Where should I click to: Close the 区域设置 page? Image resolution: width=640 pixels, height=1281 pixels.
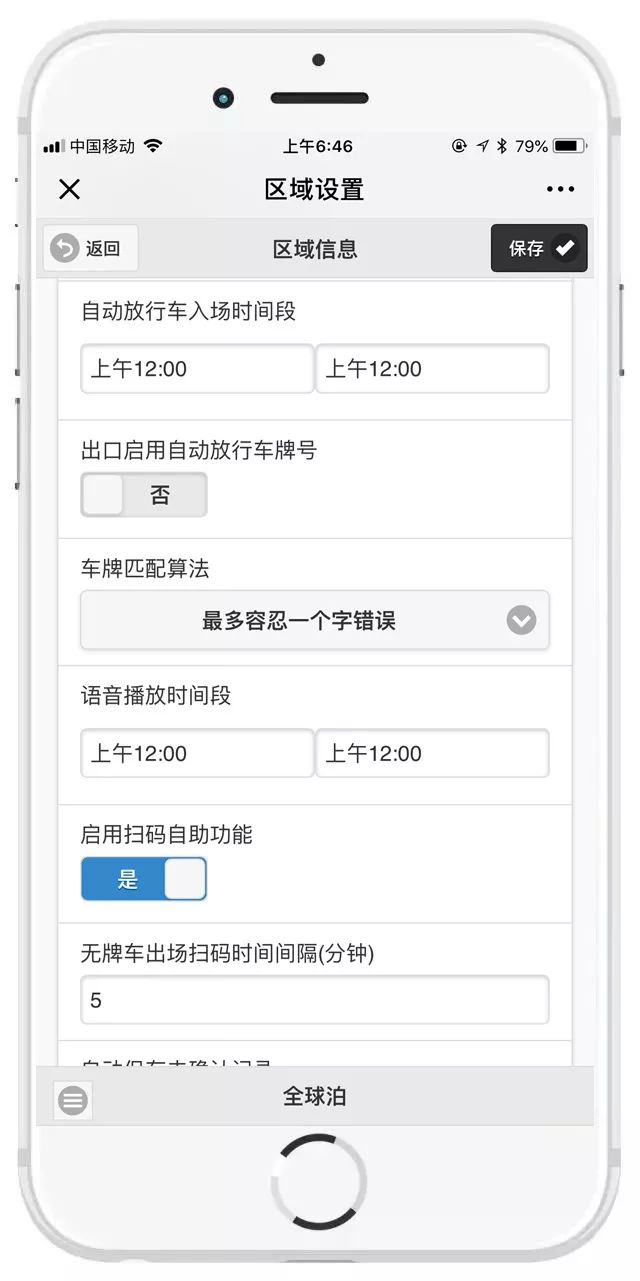[69, 189]
